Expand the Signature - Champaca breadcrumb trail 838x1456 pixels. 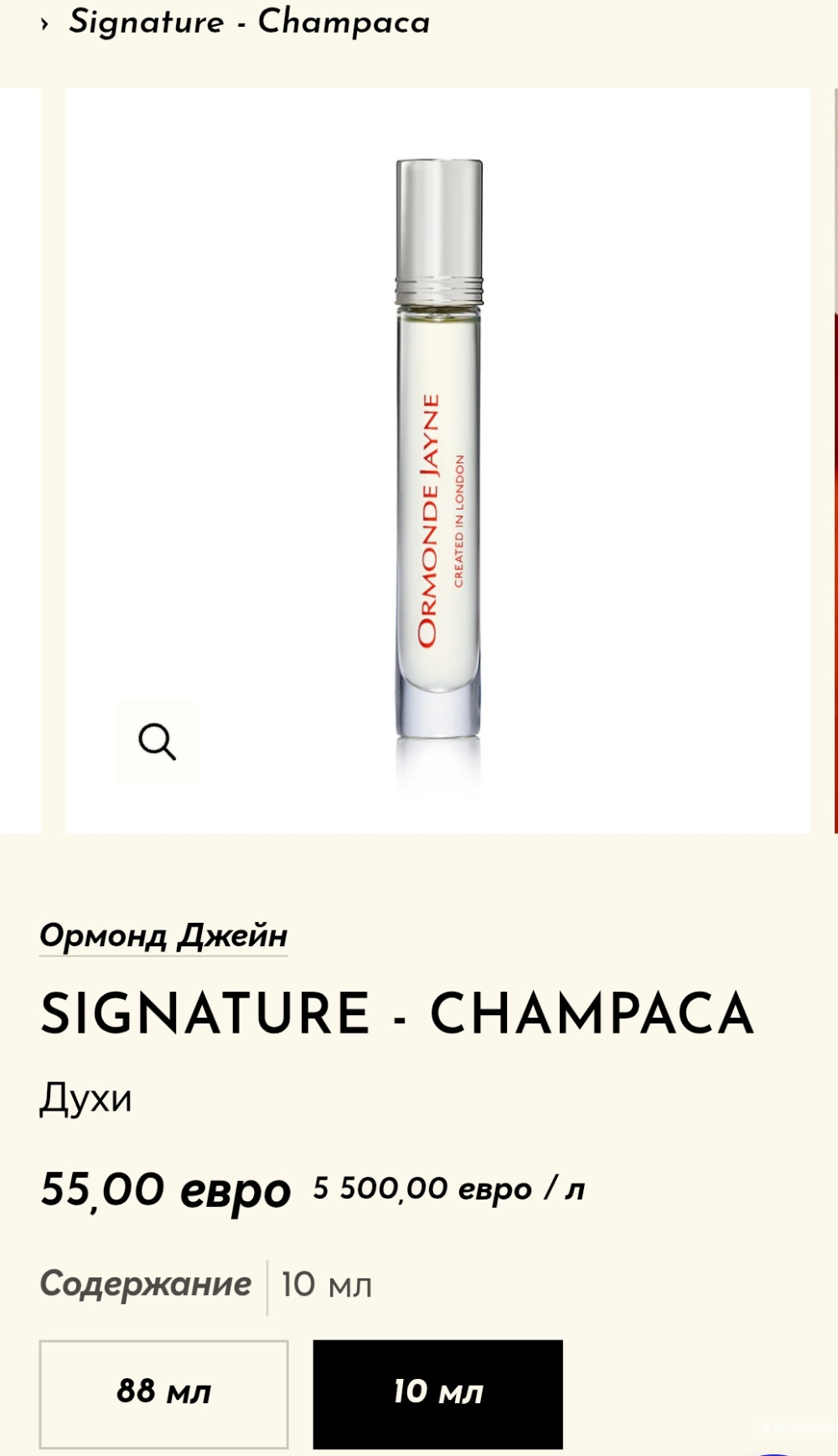tap(249, 23)
